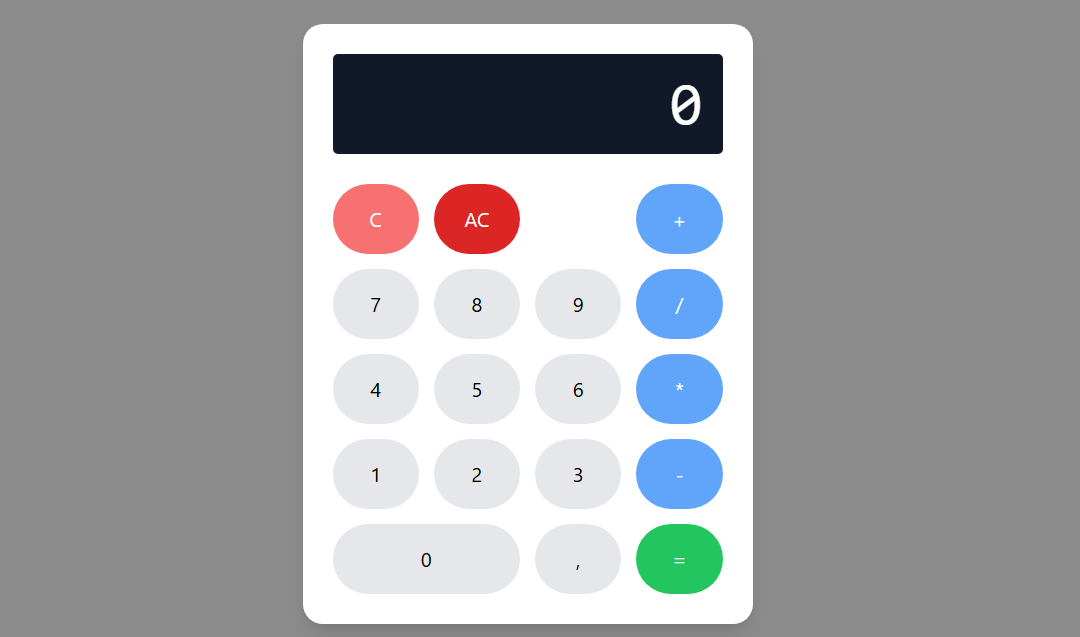Reset everything with the AC button

click(x=477, y=219)
